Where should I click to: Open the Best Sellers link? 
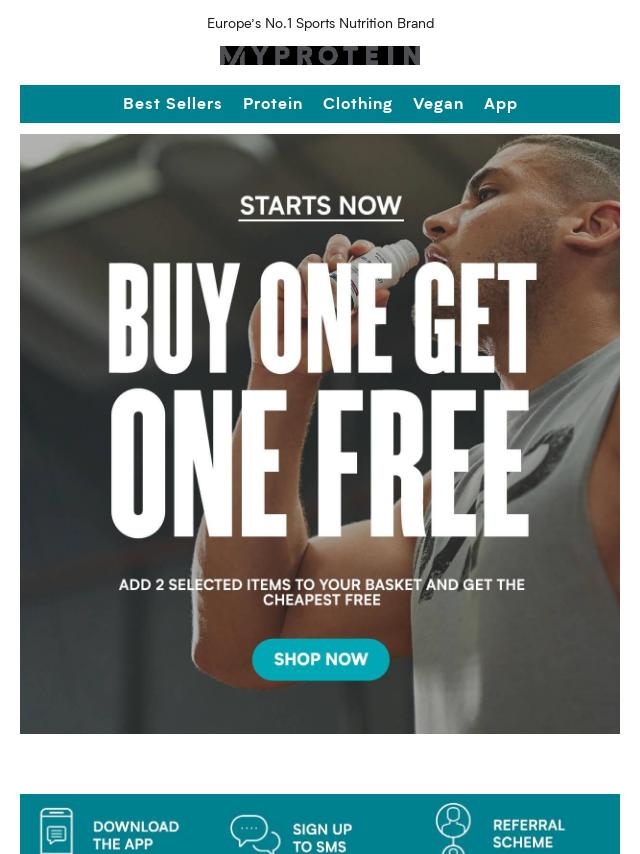coord(172,104)
